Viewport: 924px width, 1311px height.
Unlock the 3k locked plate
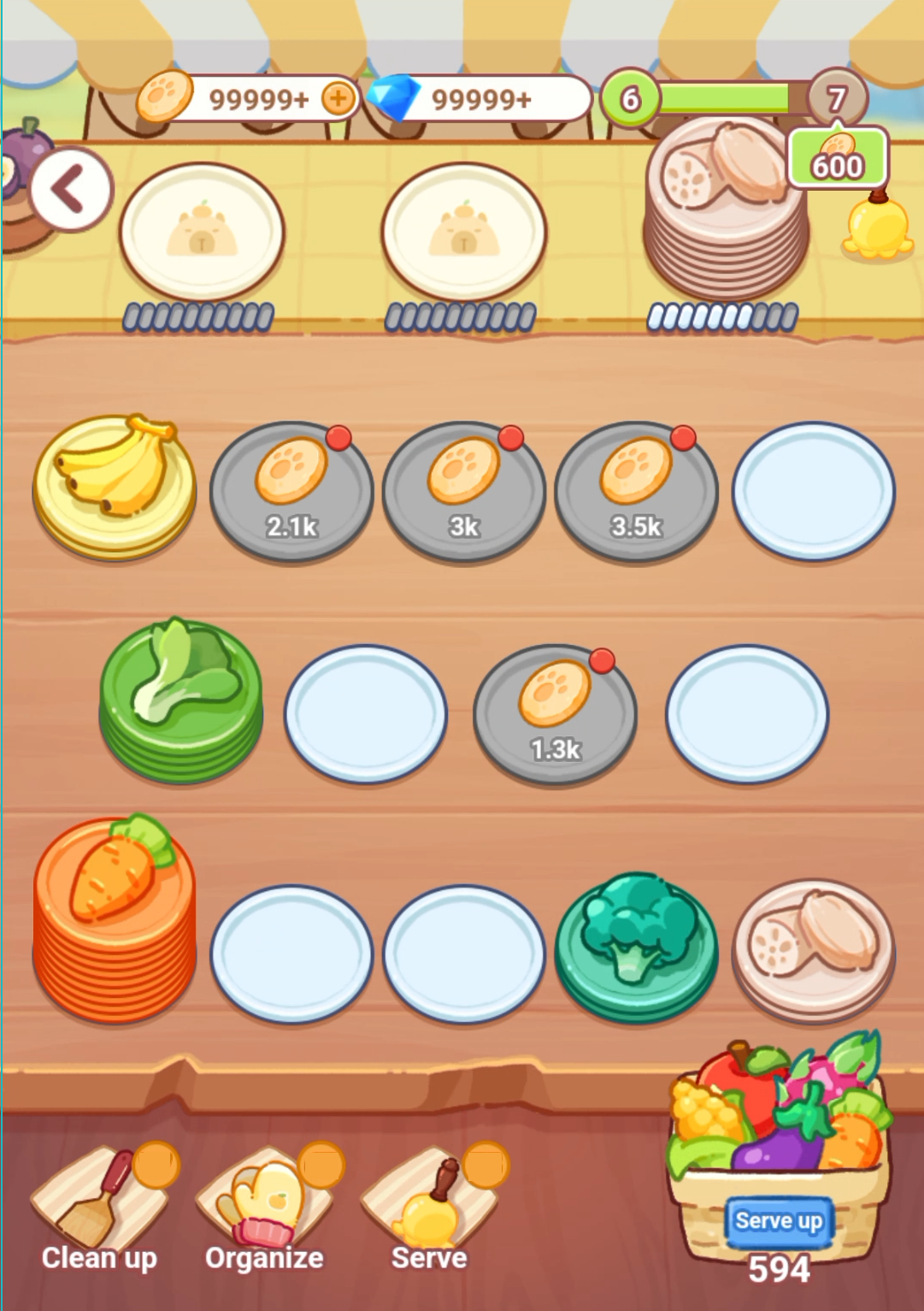click(x=464, y=493)
